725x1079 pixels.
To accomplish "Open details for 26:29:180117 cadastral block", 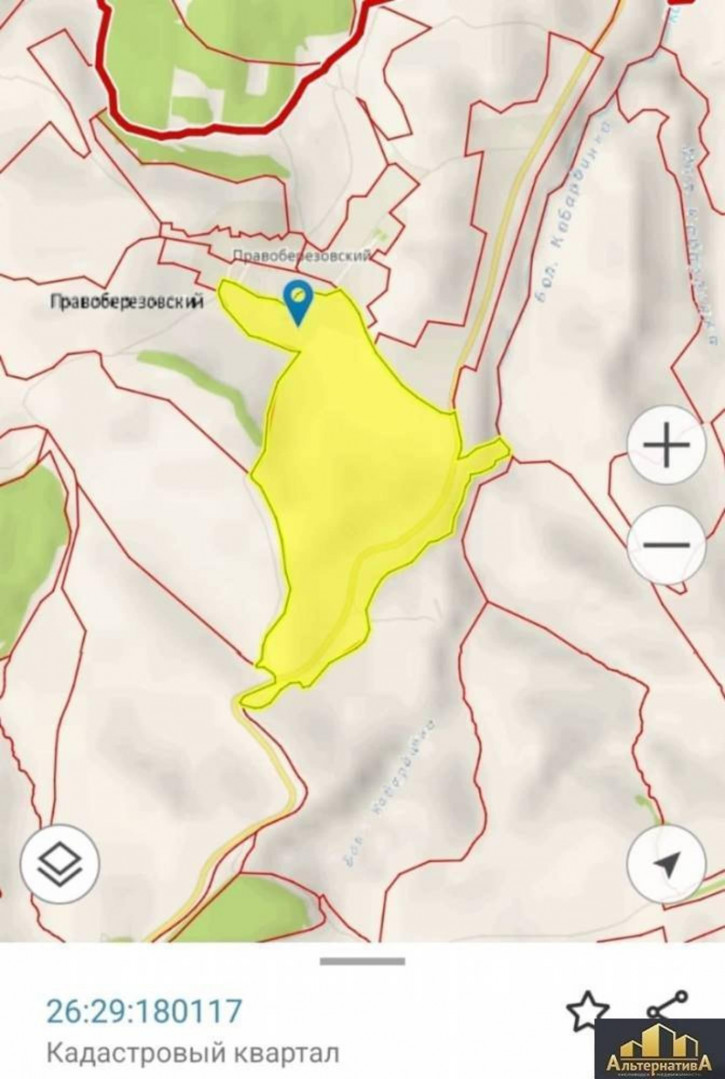I will [x=144, y=1010].
